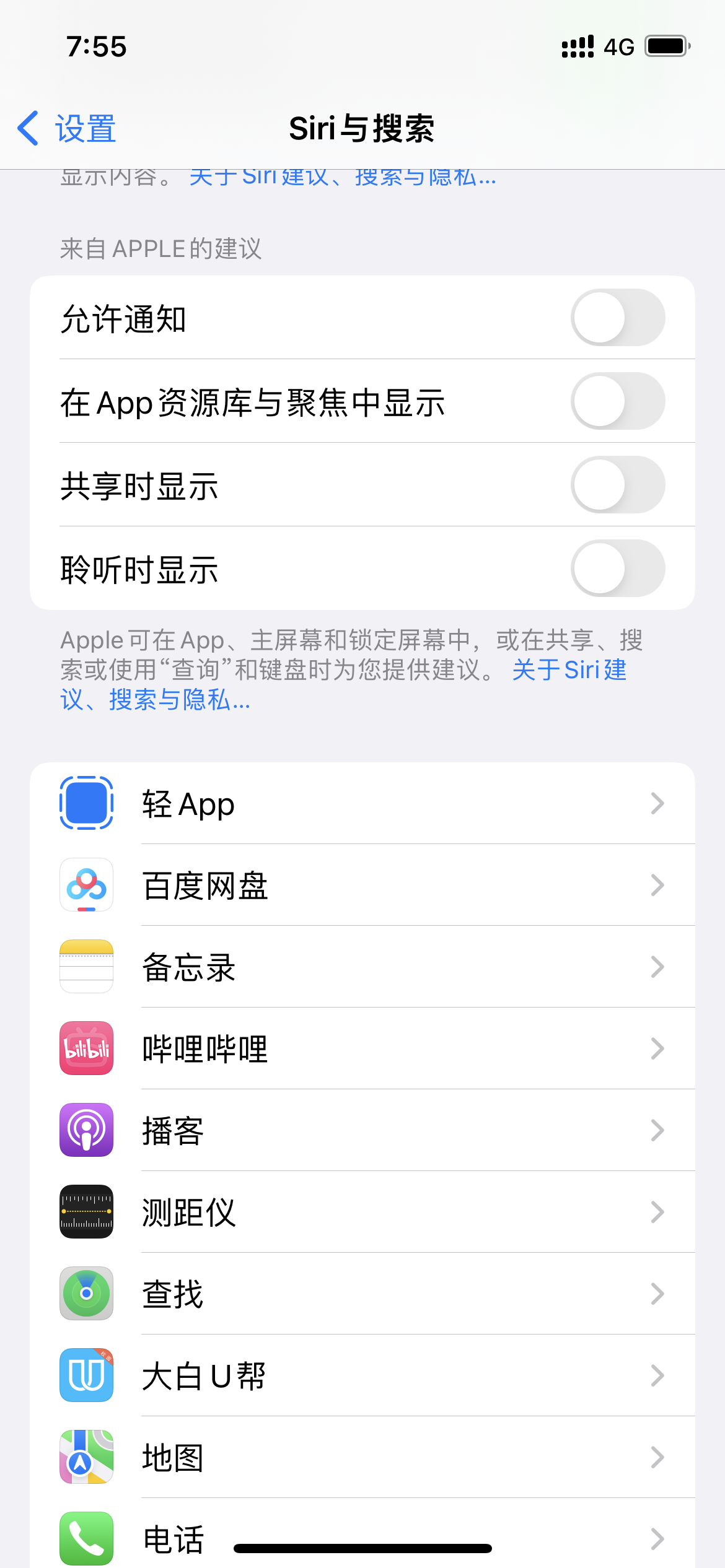The height and width of the screenshot is (1568, 725).
Task: Turn on 在 App 资源库与聚焦中显示
Action: (x=617, y=401)
